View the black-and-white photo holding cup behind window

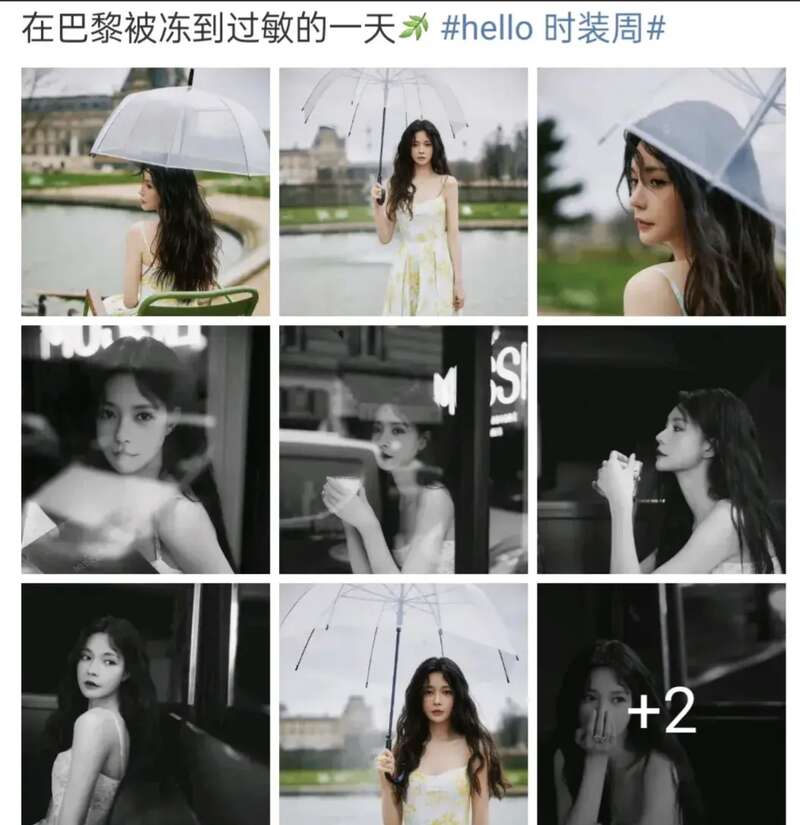(403, 449)
